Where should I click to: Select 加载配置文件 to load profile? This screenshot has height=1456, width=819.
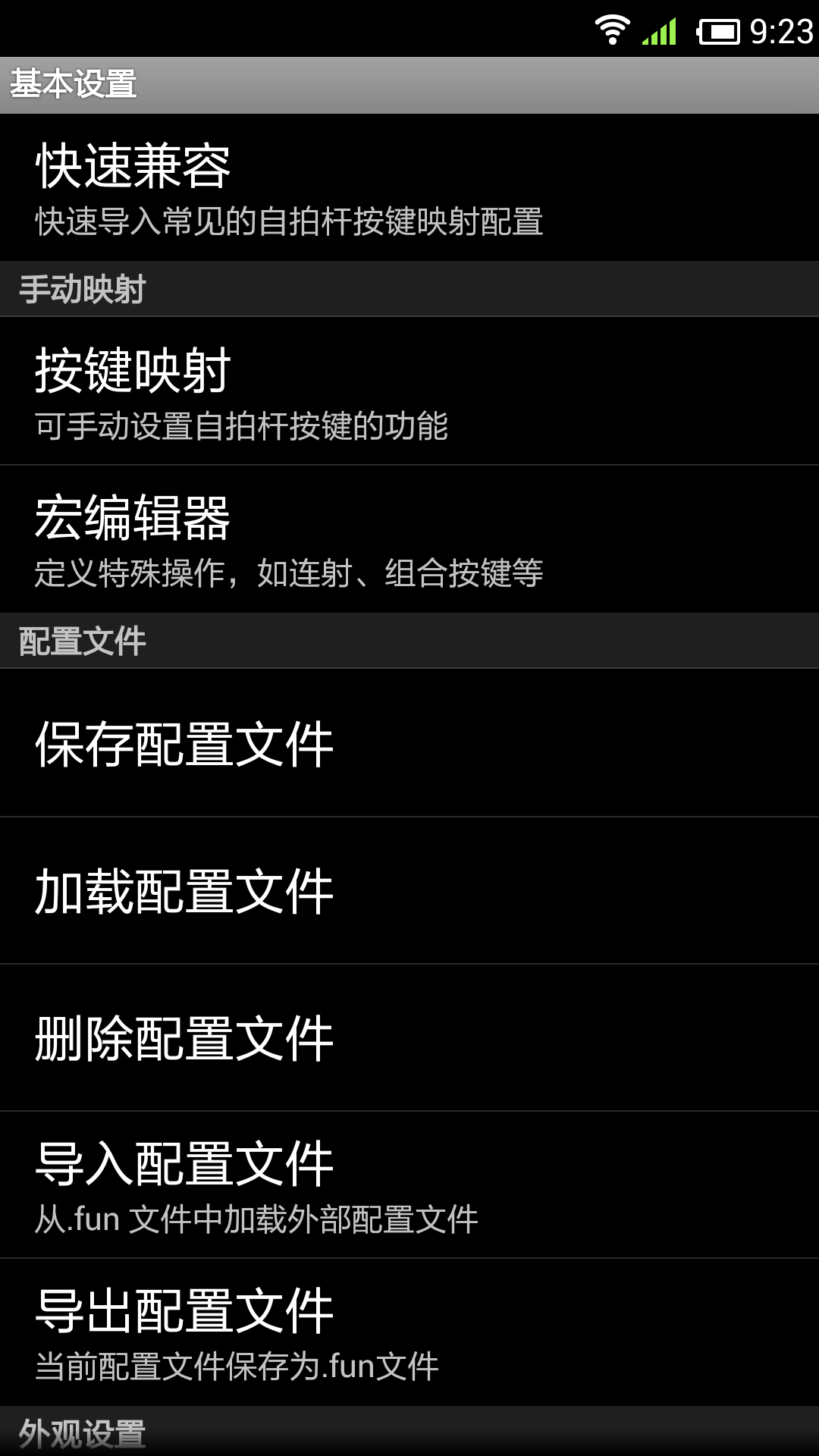pos(182,893)
